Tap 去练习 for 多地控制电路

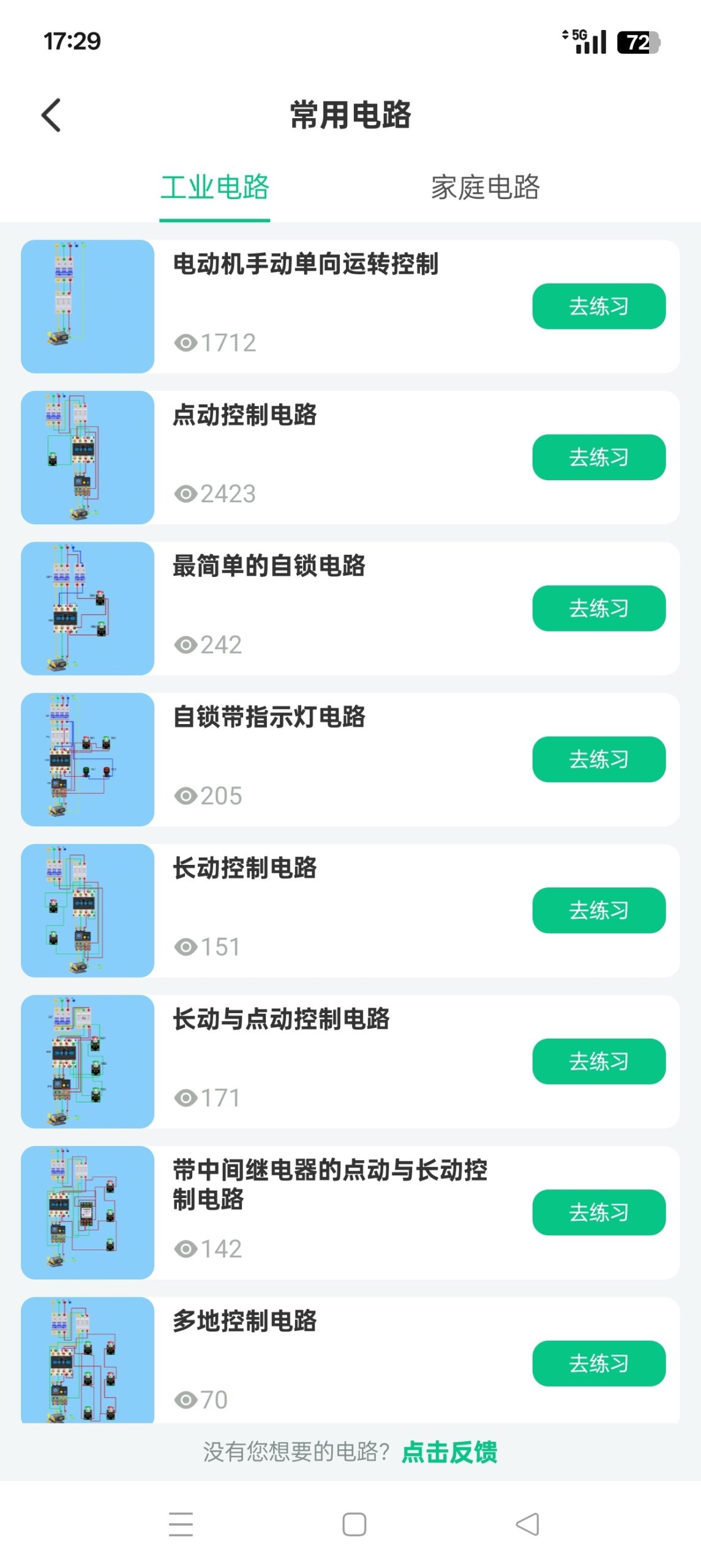tap(598, 1364)
